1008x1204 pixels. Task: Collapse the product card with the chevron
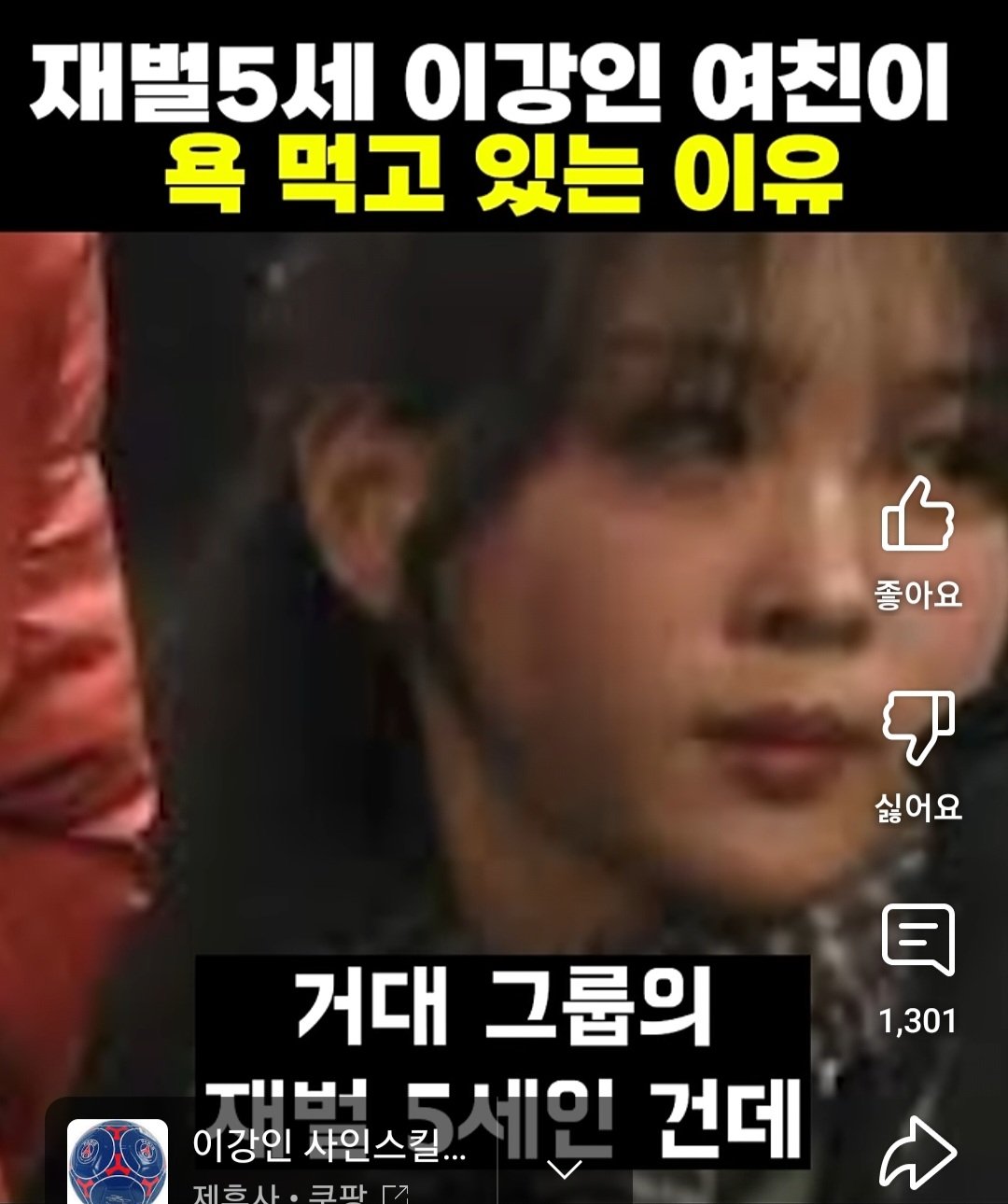(x=564, y=1169)
